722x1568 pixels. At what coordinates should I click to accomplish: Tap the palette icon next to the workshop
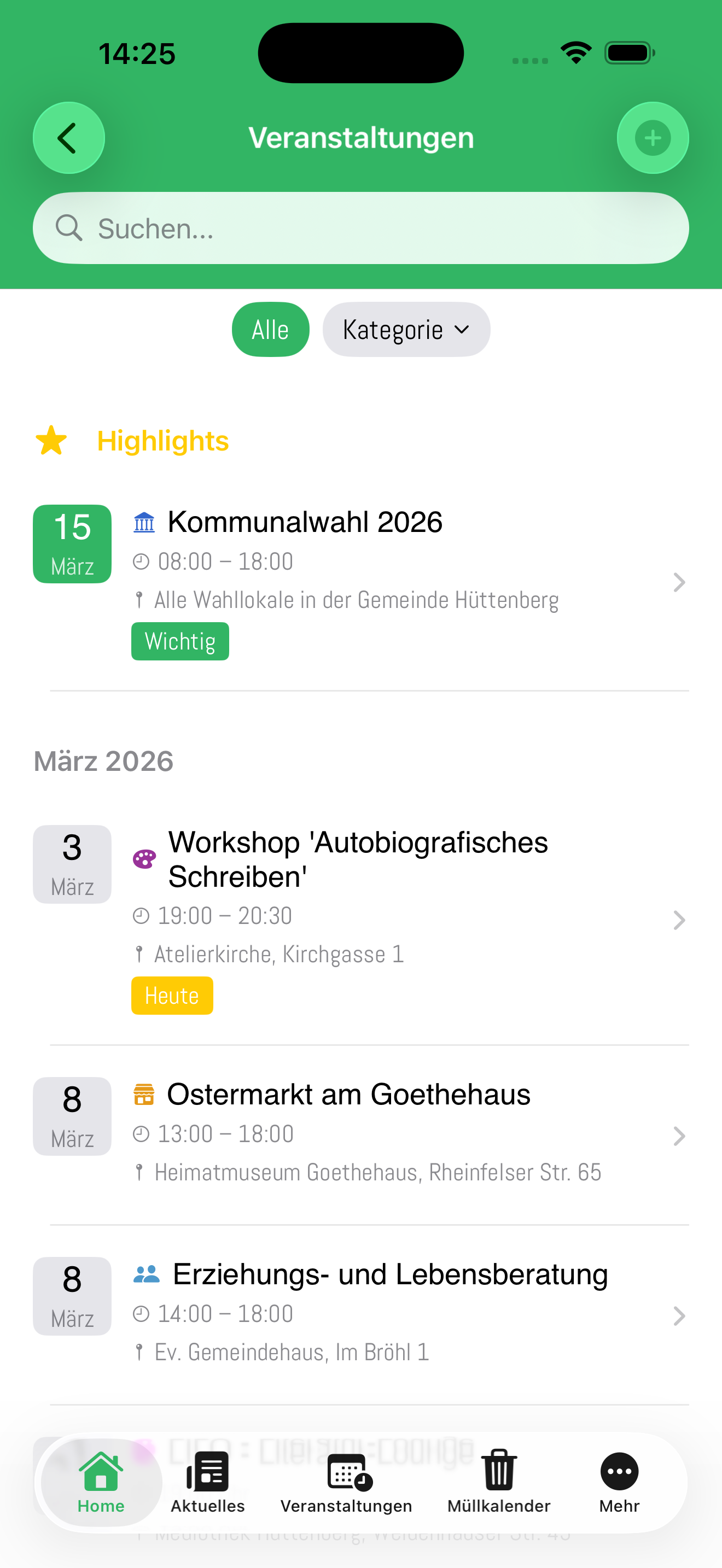point(144,859)
